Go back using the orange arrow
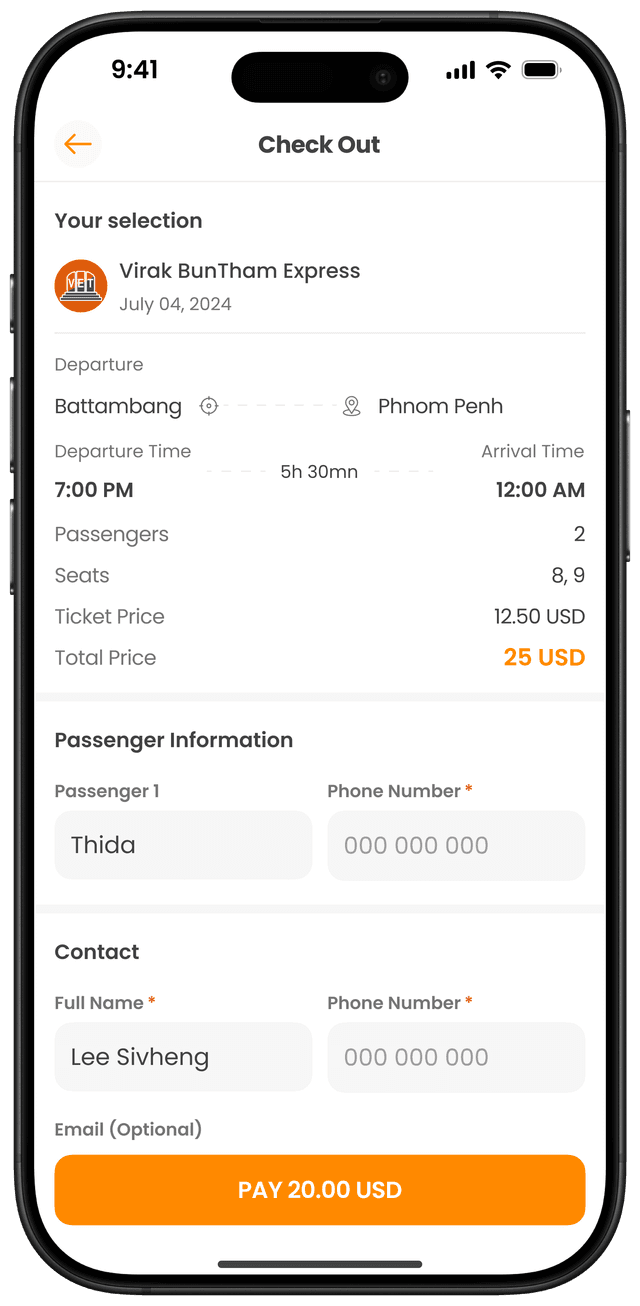The height and width of the screenshot is (1306, 640). [x=78, y=144]
